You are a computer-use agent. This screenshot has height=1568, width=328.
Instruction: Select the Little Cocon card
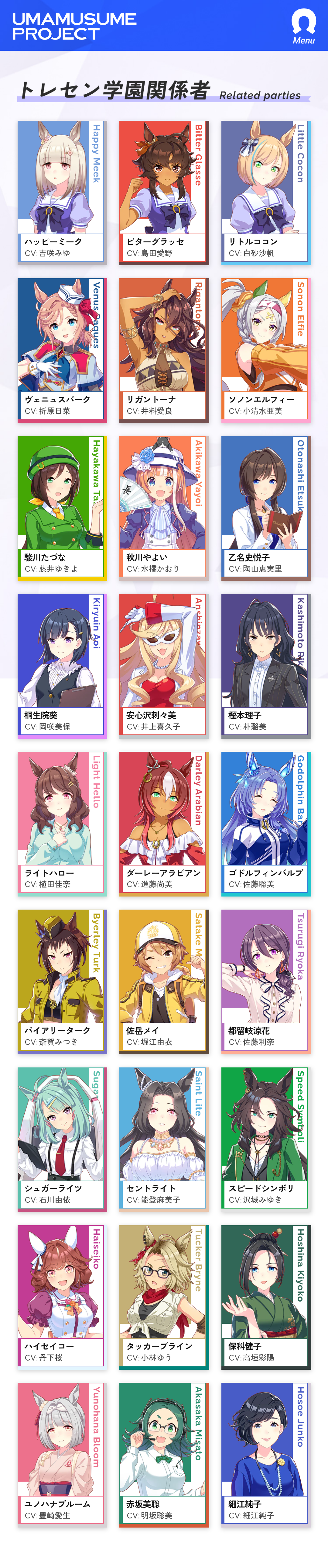point(265,192)
